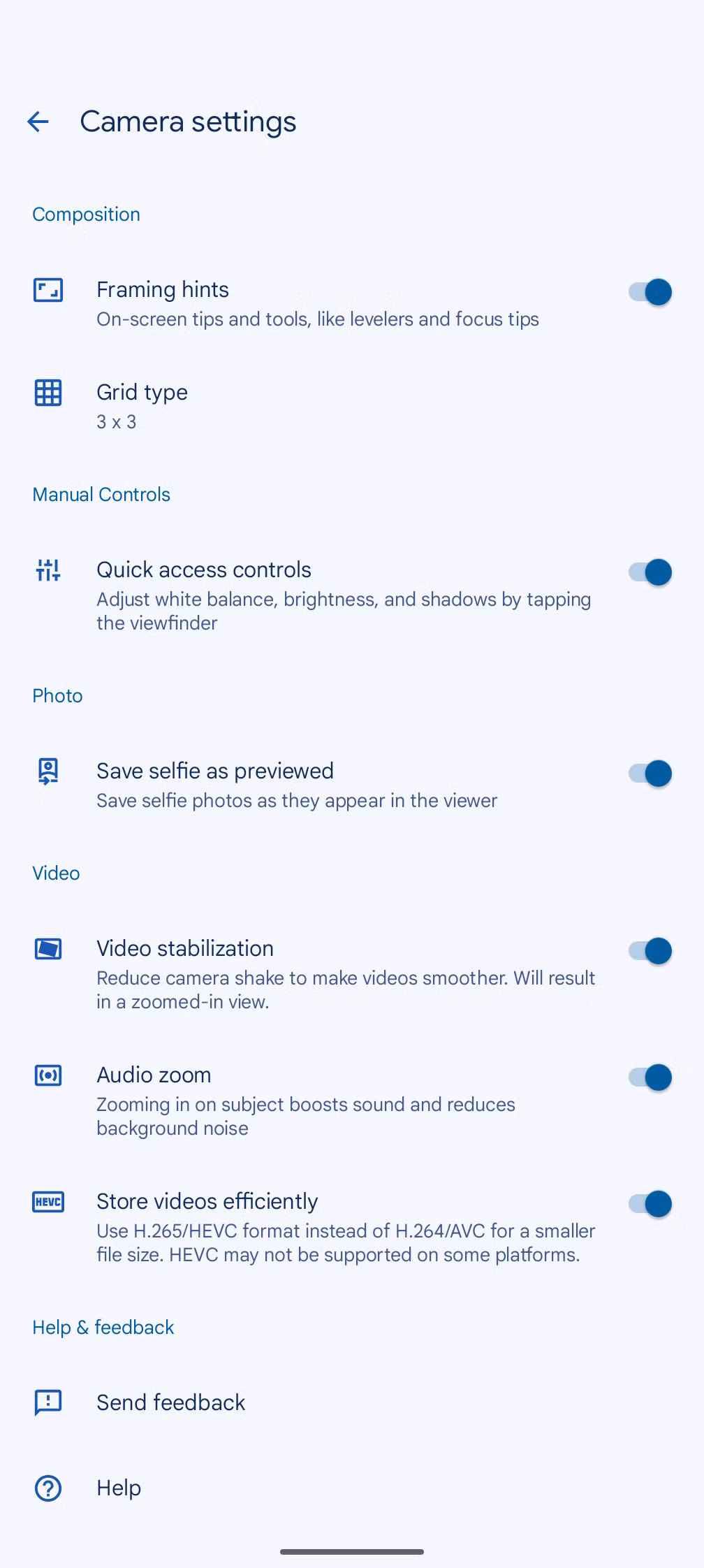
Task: Turn off the Framing hints switch
Action: click(650, 292)
